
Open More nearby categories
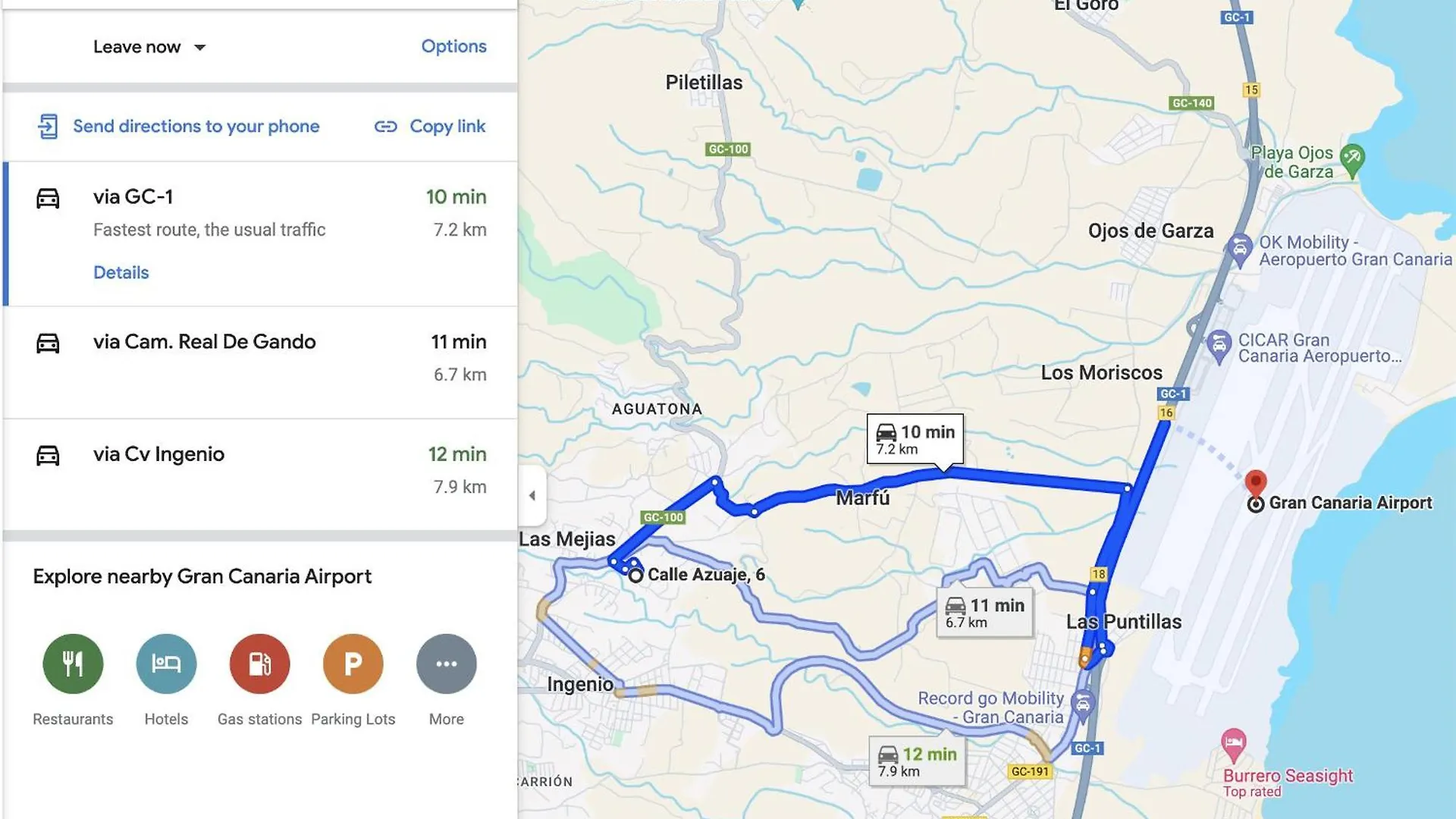[x=446, y=664]
